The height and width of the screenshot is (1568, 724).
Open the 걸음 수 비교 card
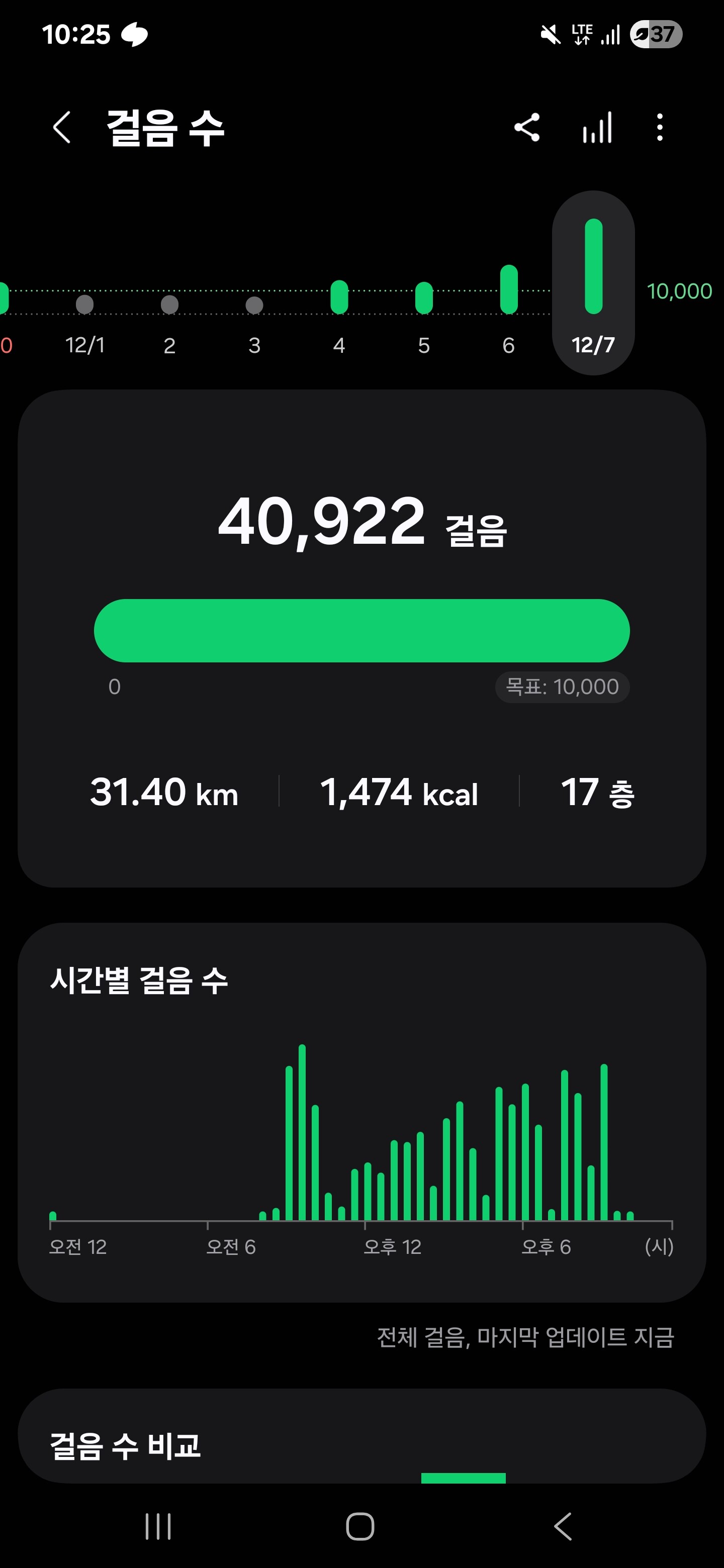(x=361, y=1445)
